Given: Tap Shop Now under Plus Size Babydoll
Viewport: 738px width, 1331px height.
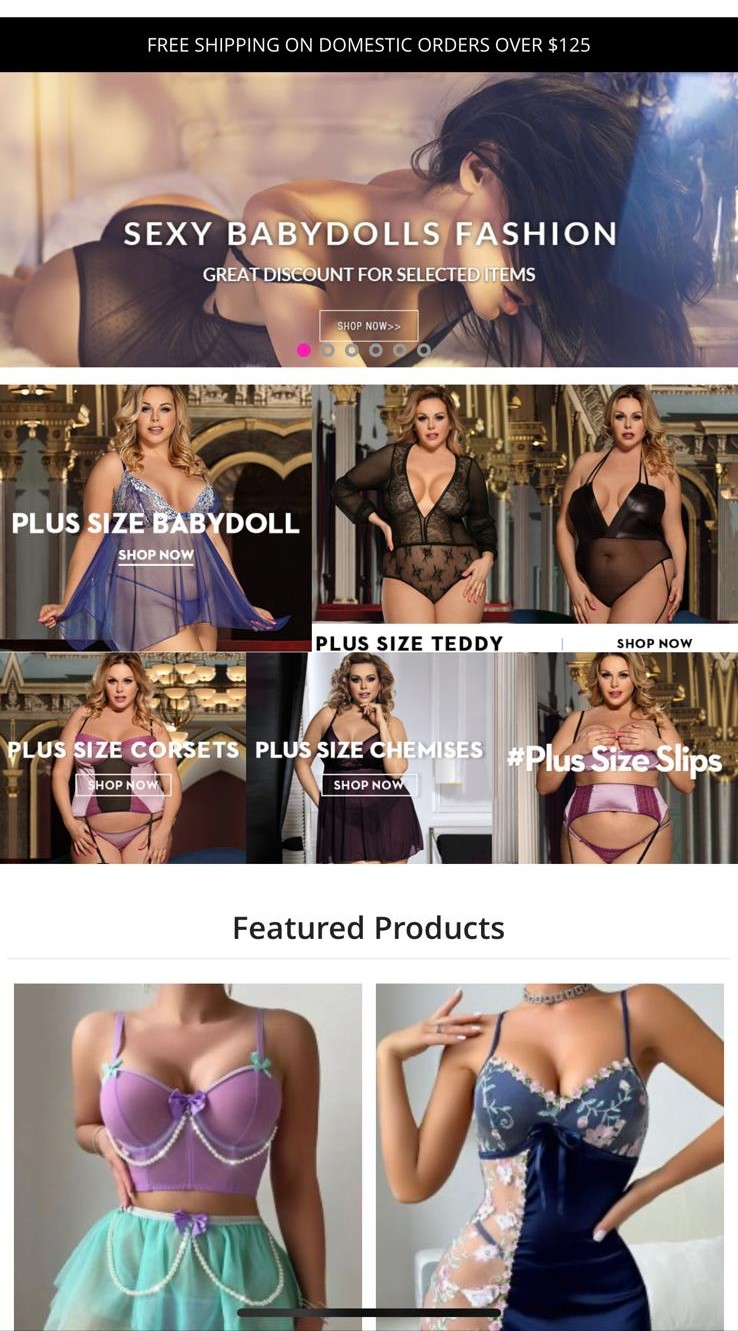Looking at the screenshot, I should [x=156, y=555].
